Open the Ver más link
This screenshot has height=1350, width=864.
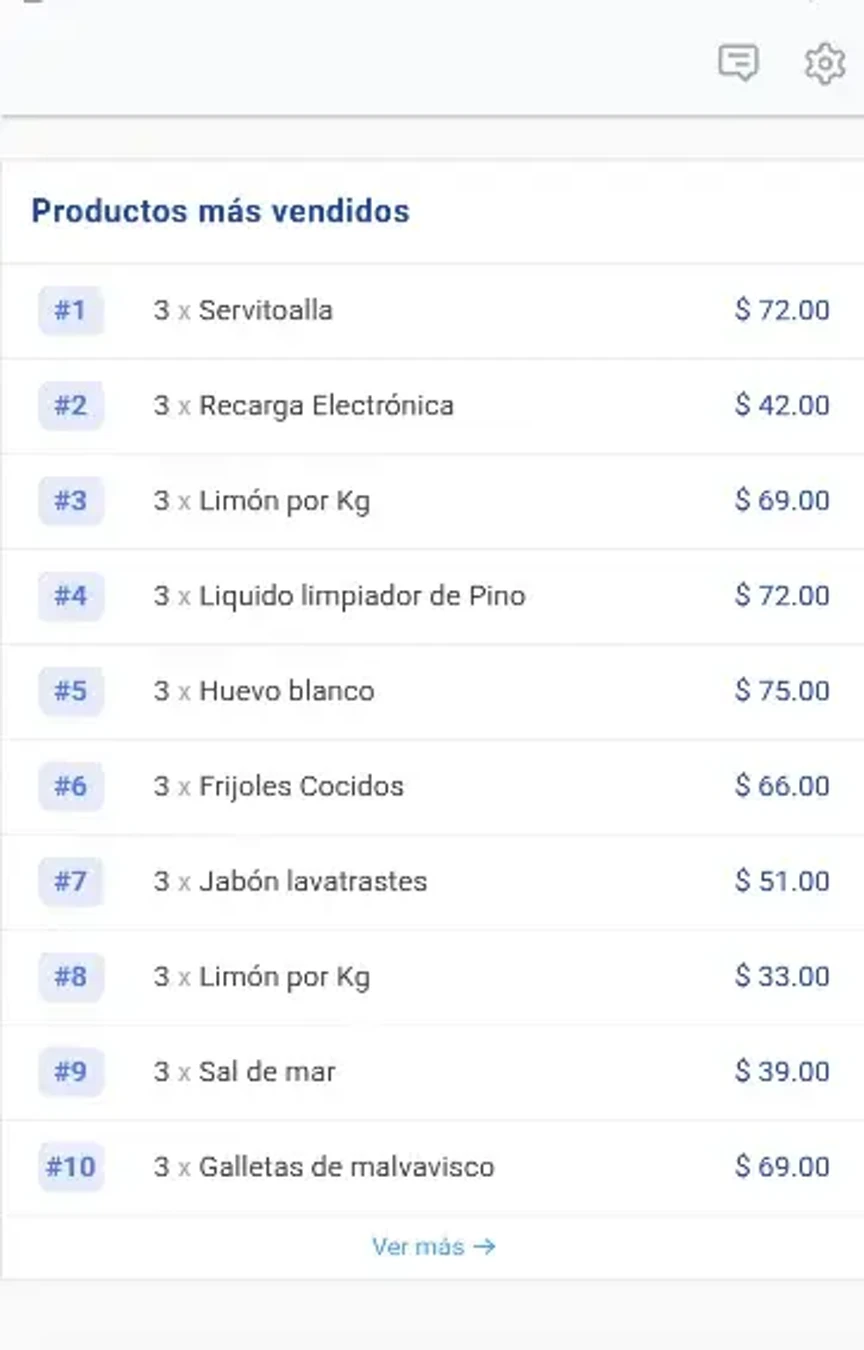click(432, 1246)
